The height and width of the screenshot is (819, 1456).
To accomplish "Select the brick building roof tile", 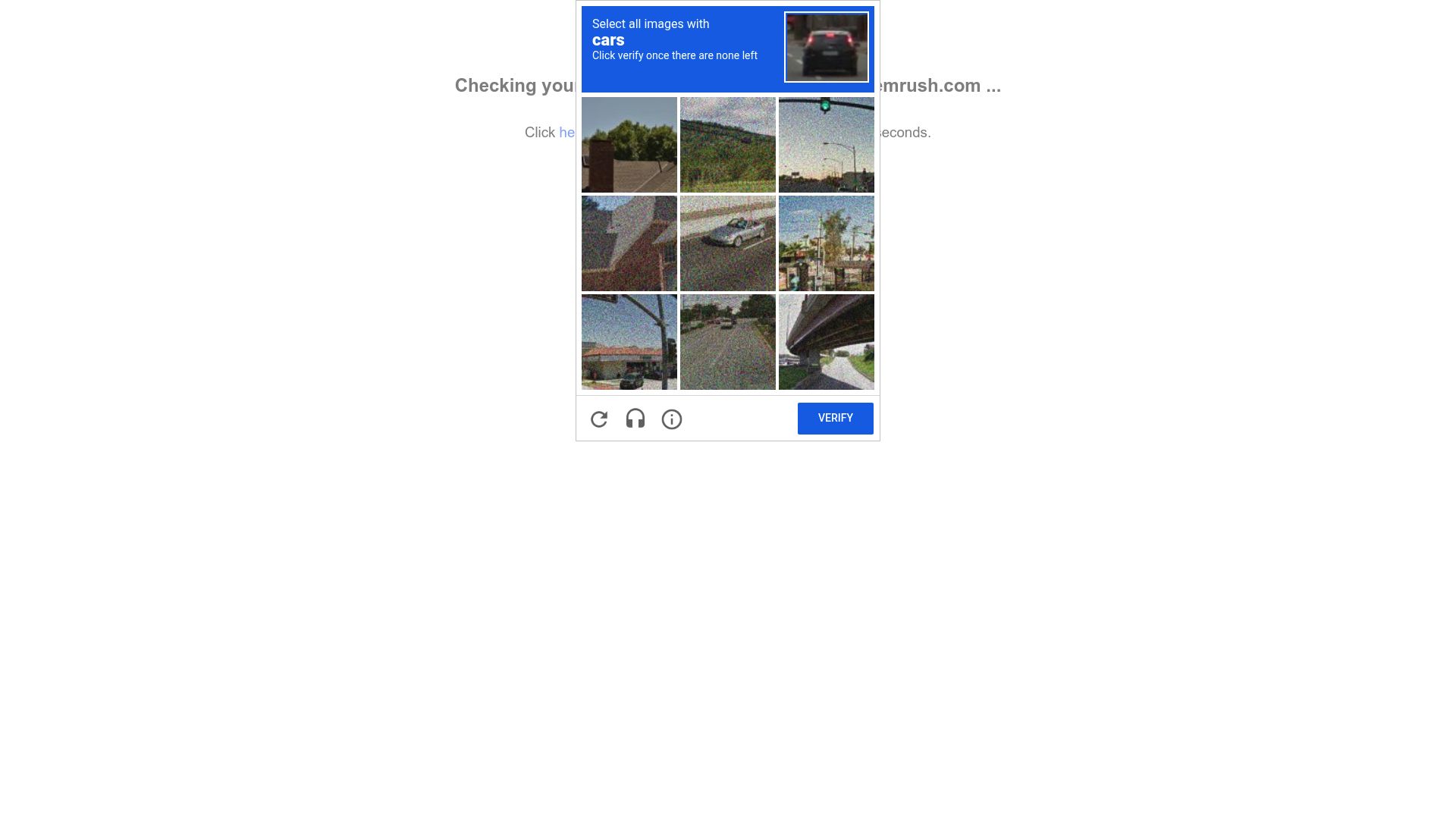I will pos(629,243).
